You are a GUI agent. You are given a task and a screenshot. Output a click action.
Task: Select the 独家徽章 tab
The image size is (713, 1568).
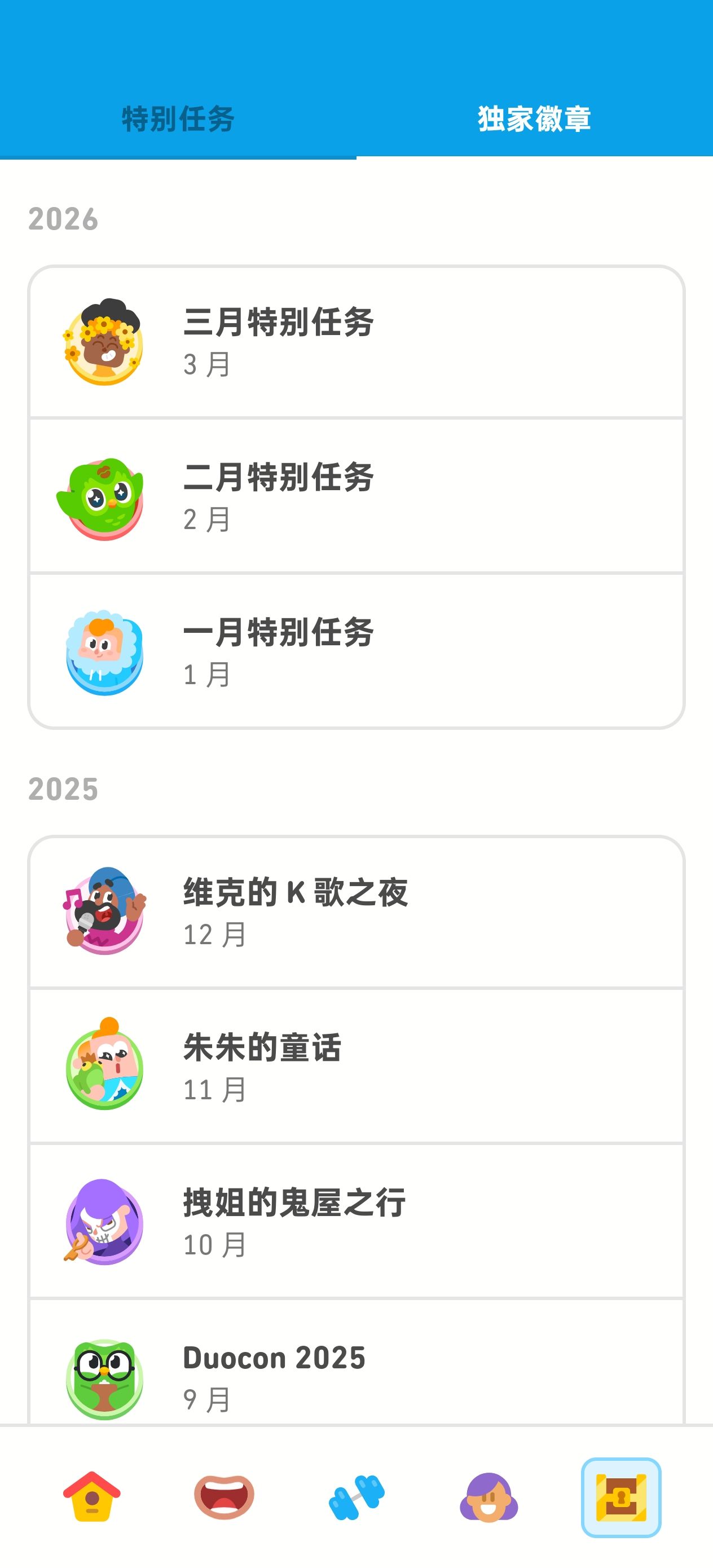click(534, 118)
